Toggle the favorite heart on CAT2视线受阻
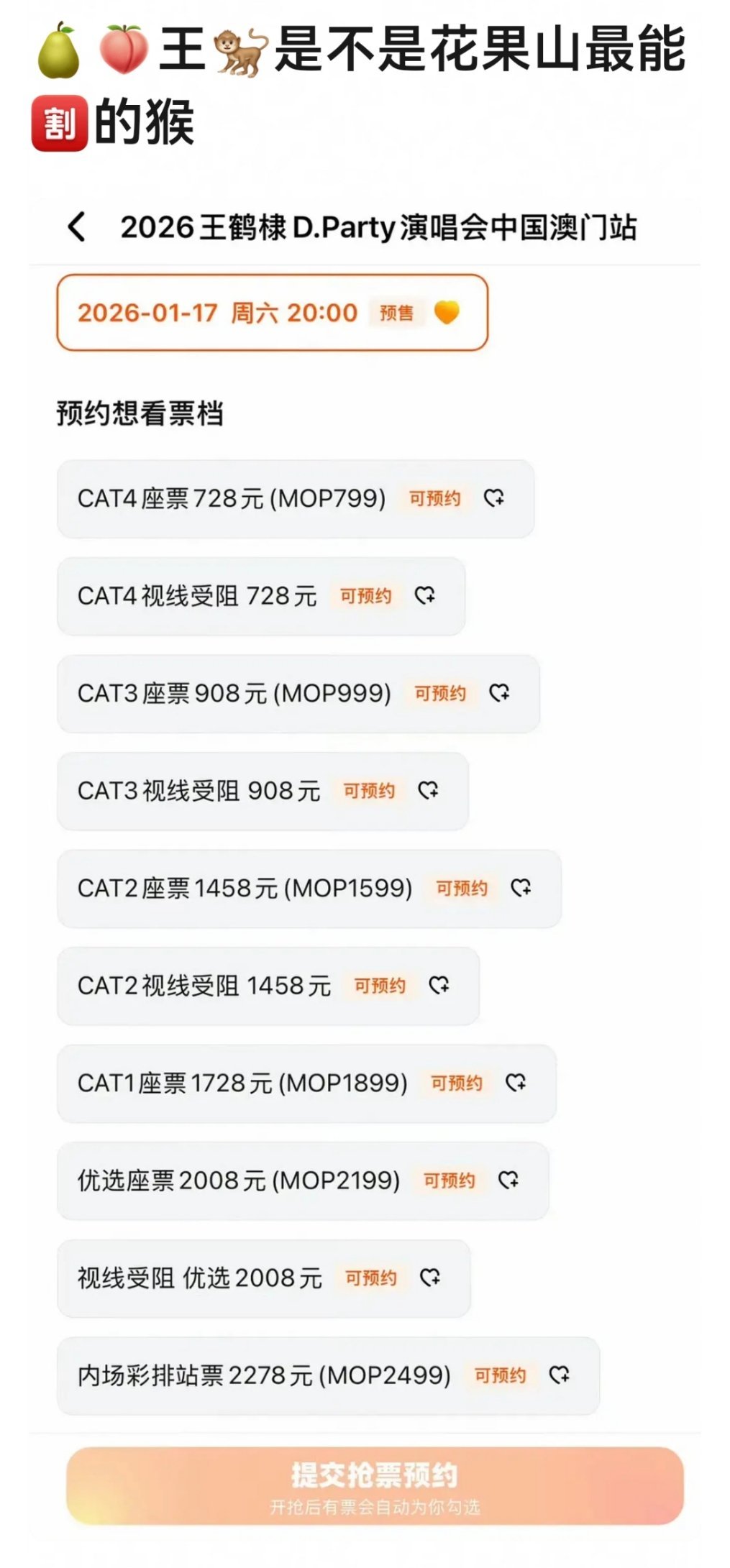Image resolution: width=730 pixels, height=1568 pixels. click(438, 986)
